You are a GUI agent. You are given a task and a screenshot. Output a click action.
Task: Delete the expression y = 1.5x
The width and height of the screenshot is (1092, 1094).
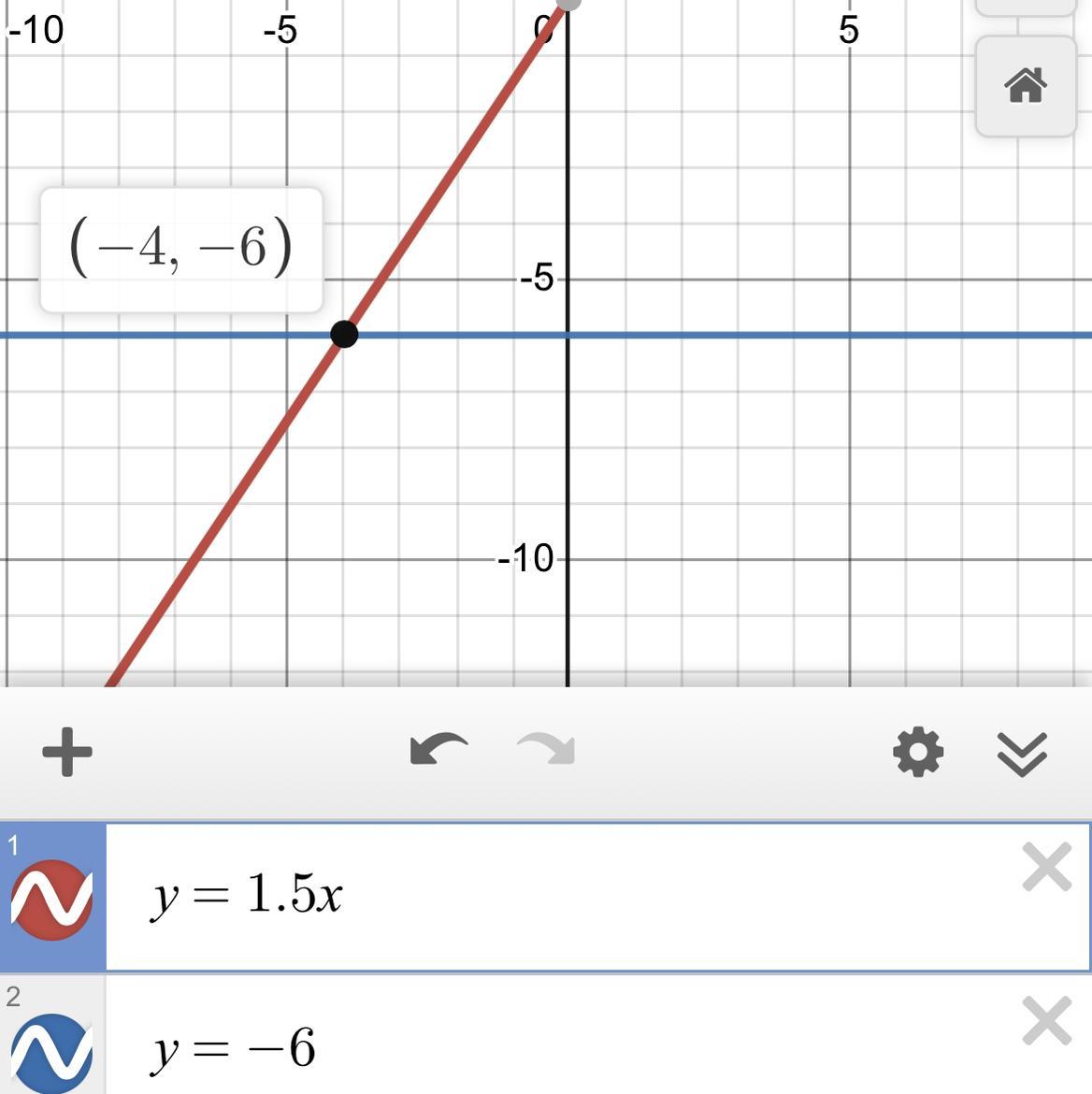[1046, 868]
